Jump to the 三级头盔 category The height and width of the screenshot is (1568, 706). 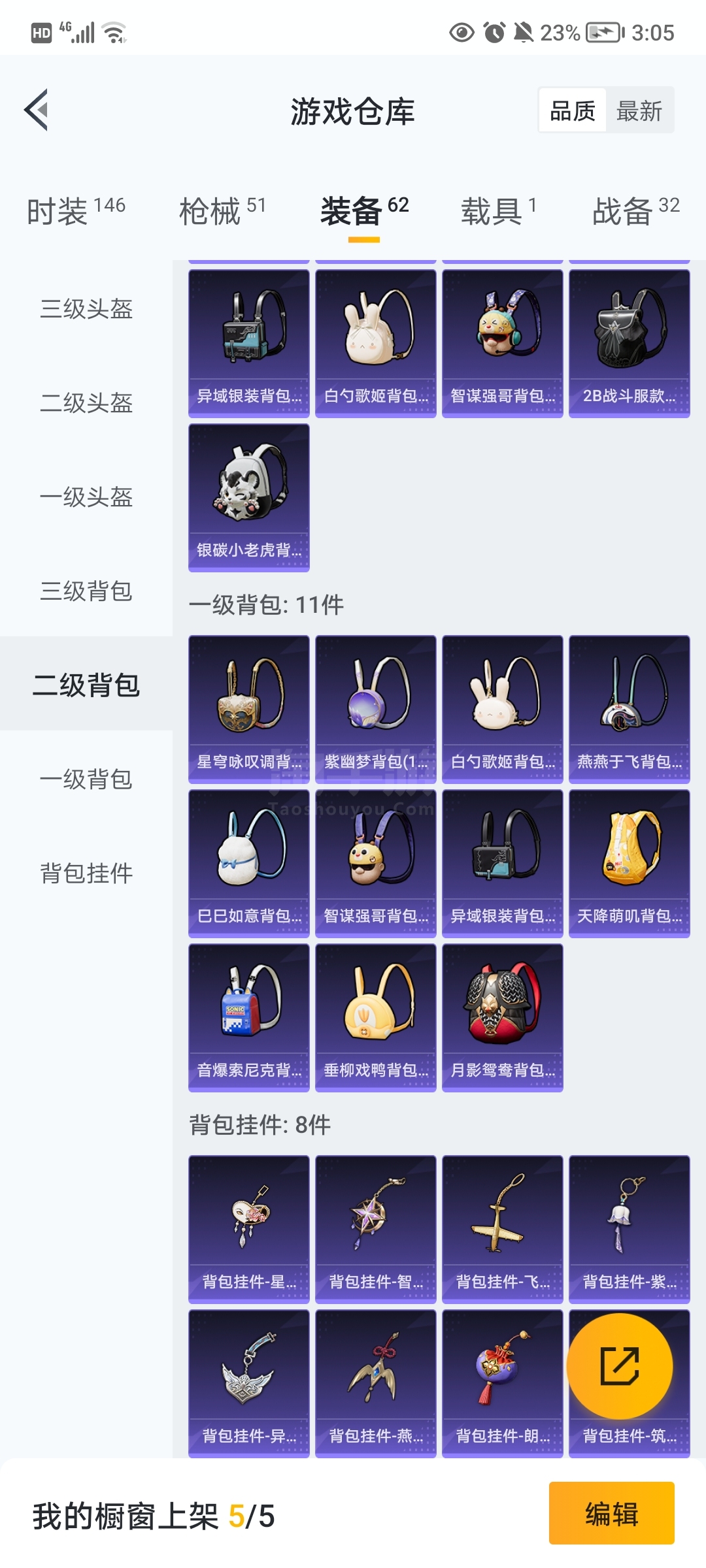click(x=86, y=309)
